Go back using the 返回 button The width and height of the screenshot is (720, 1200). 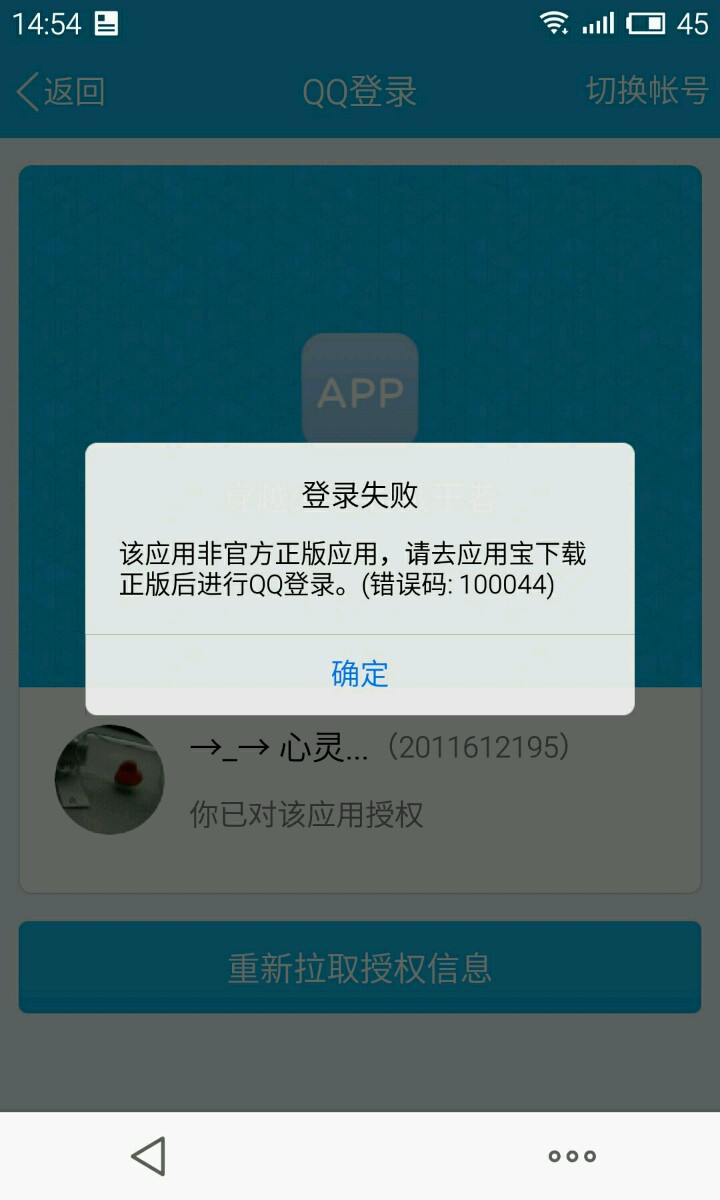coord(62,92)
